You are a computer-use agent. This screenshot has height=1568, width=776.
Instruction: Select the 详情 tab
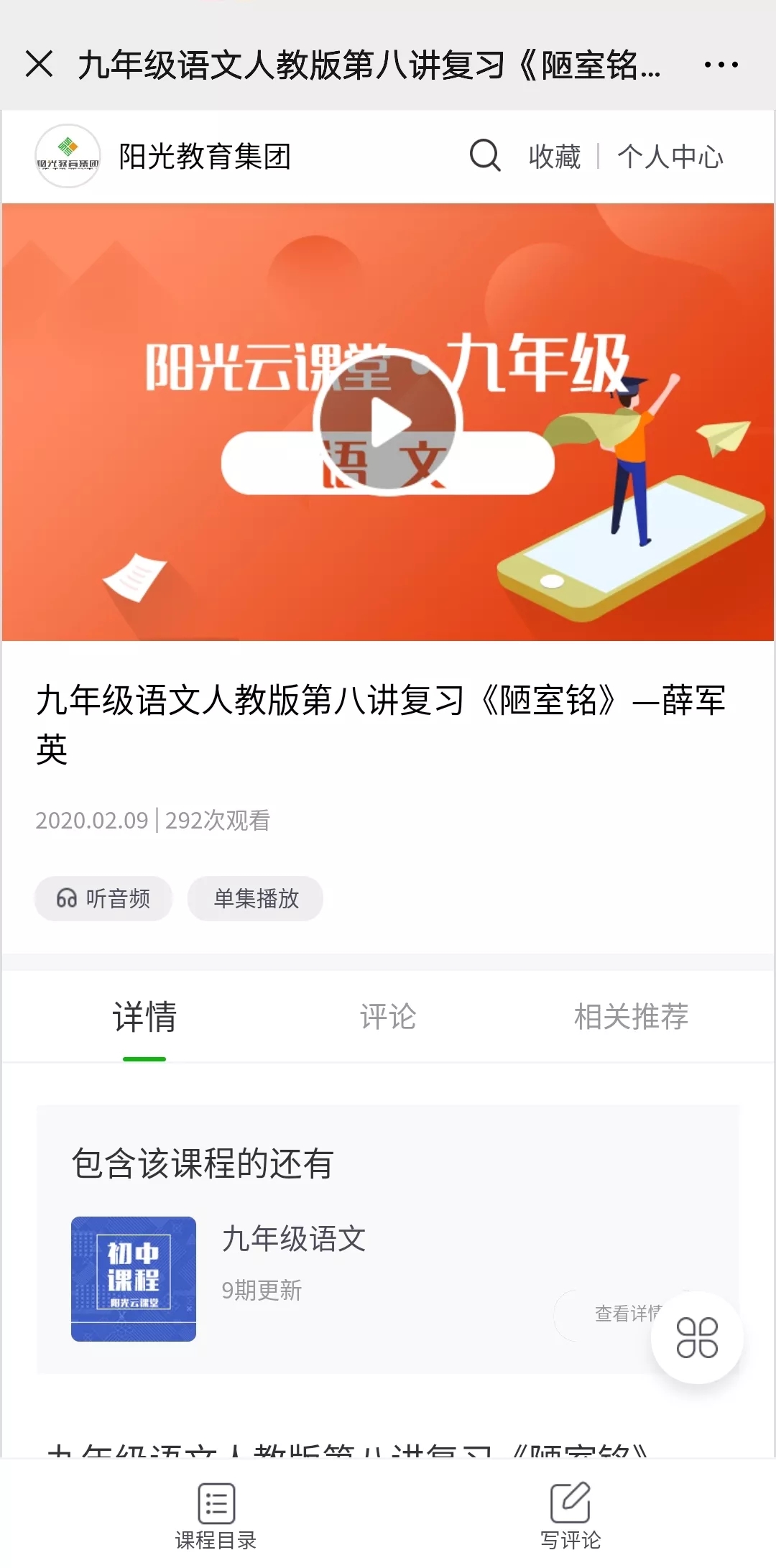144,1017
